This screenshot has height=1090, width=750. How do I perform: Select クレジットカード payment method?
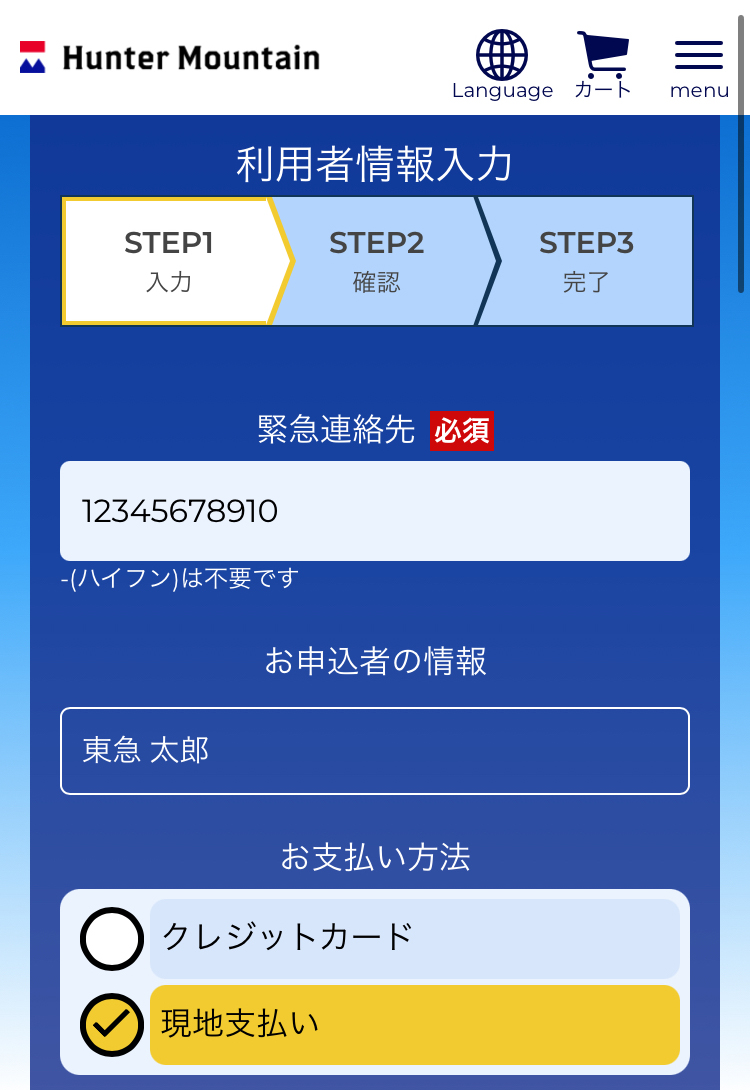(112, 938)
